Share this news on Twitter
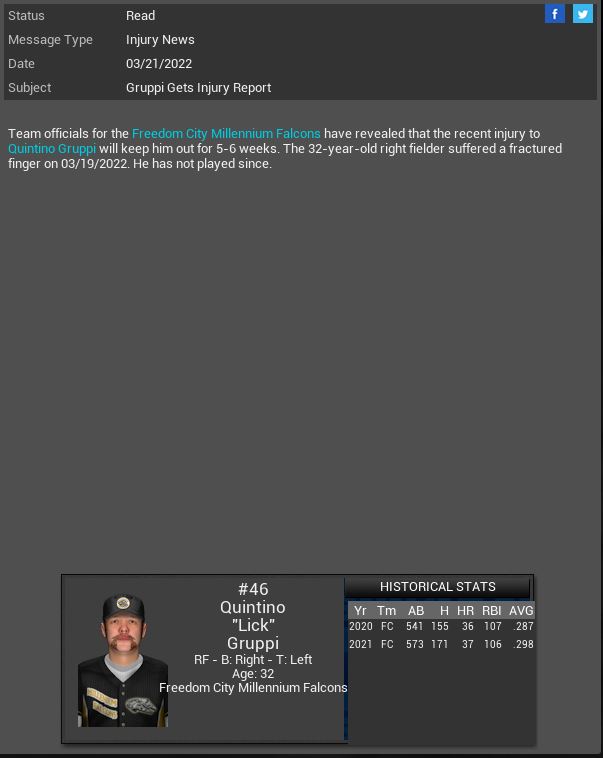Image resolution: width=603 pixels, height=758 pixels. (583, 14)
